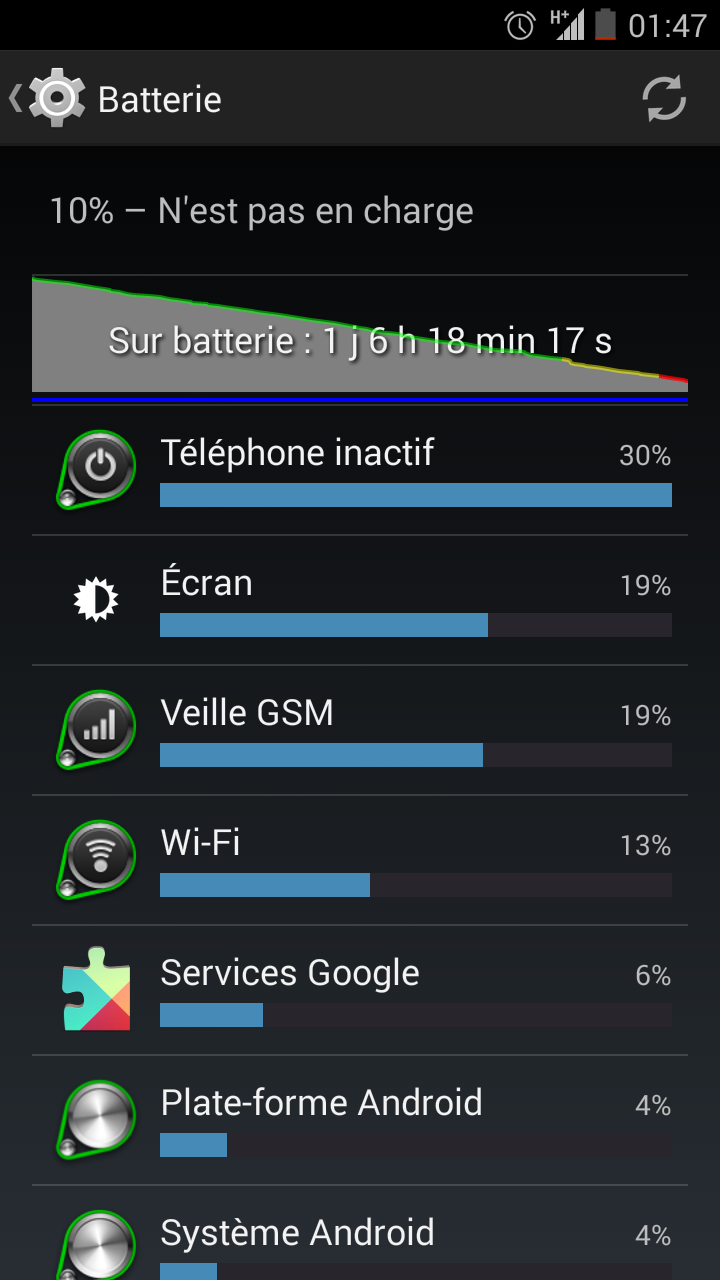Go back via the Batterie header
Viewport: 720px width, 1280px height.
click(x=115, y=99)
